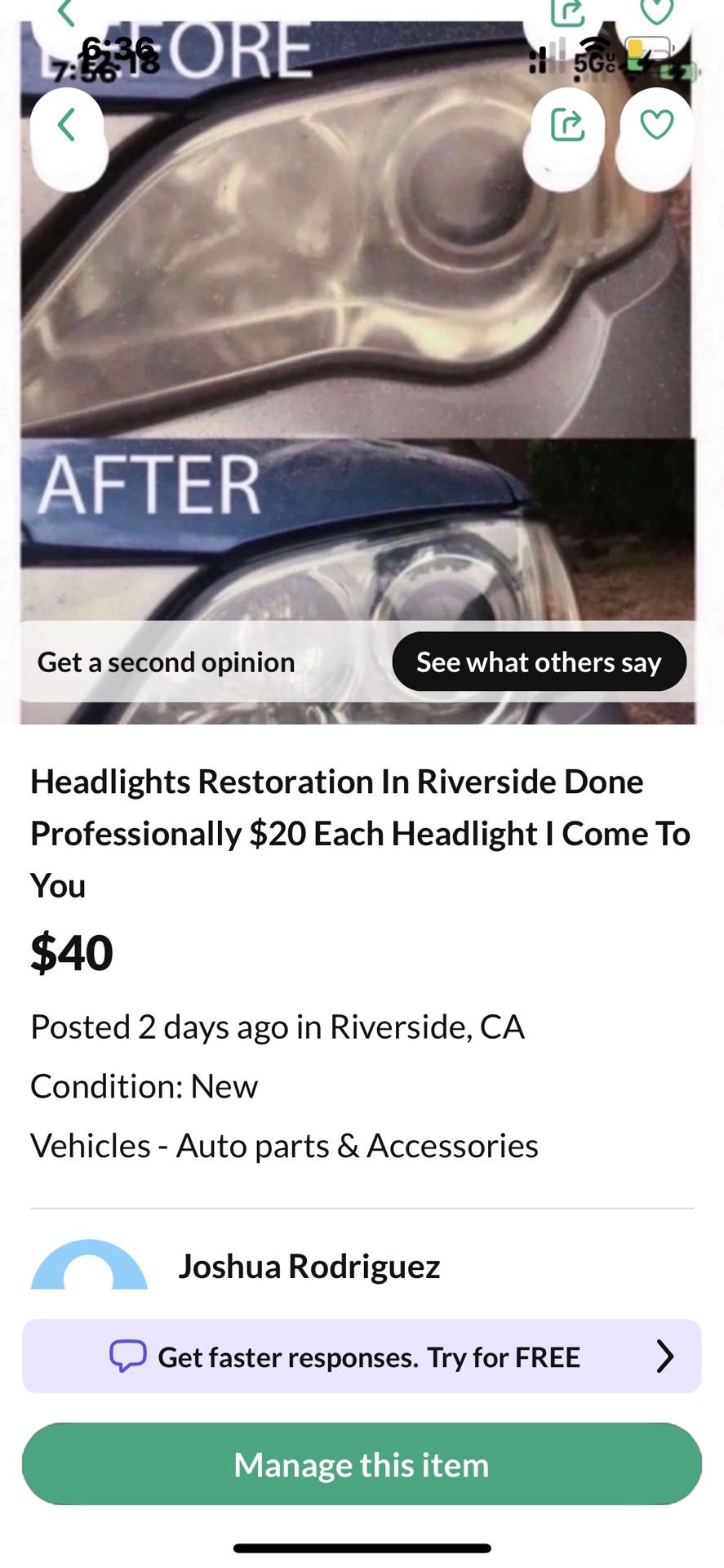
Task: Go back using the green back arrow
Action: tap(67, 125)
